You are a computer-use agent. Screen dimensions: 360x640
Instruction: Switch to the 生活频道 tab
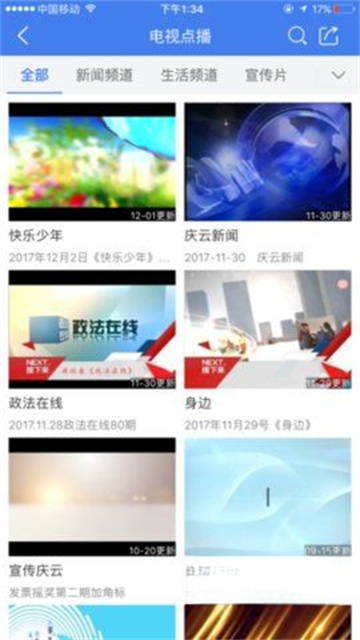(189, 76)
